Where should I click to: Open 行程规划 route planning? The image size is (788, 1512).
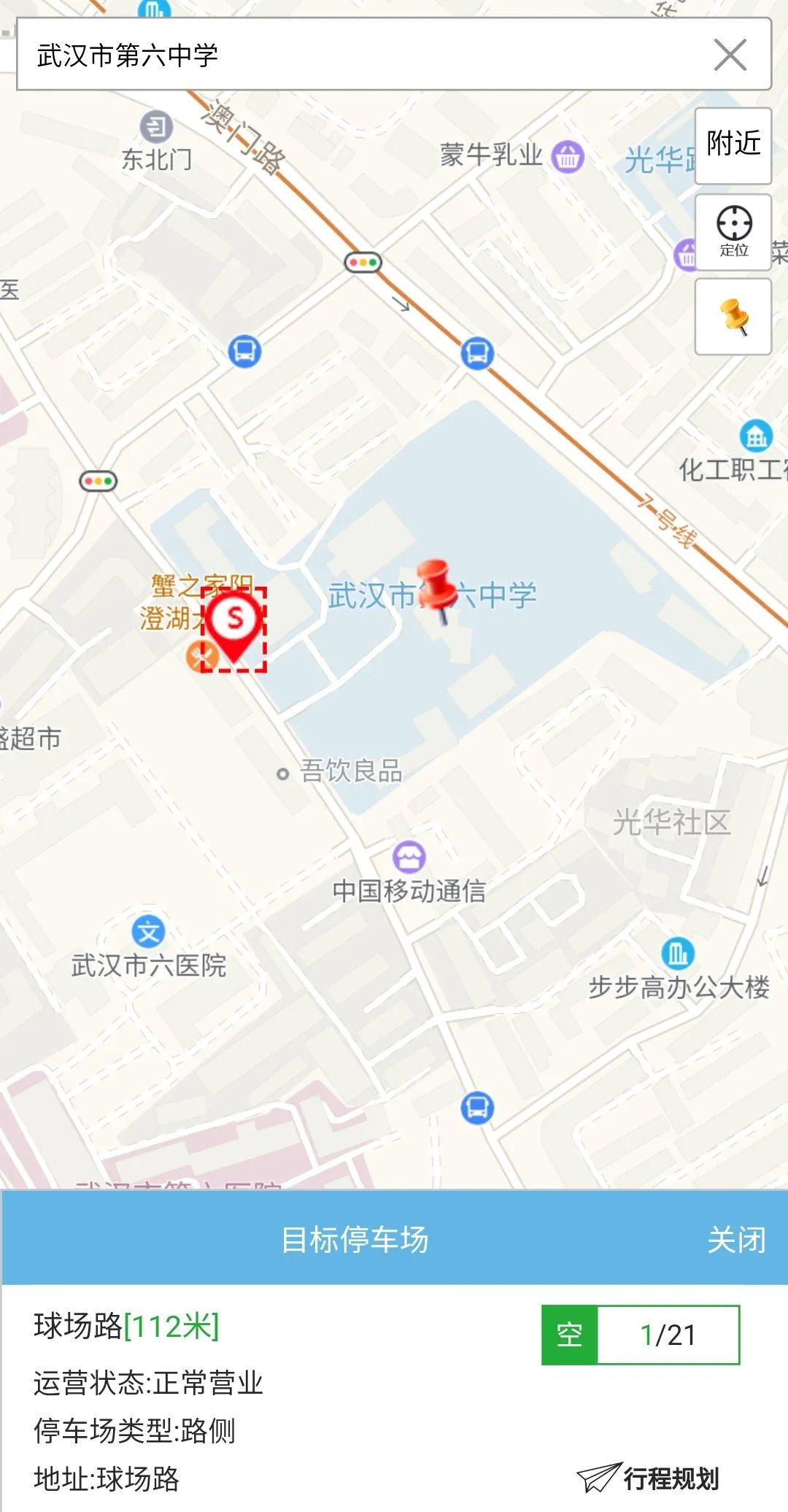click(649, 1478)
